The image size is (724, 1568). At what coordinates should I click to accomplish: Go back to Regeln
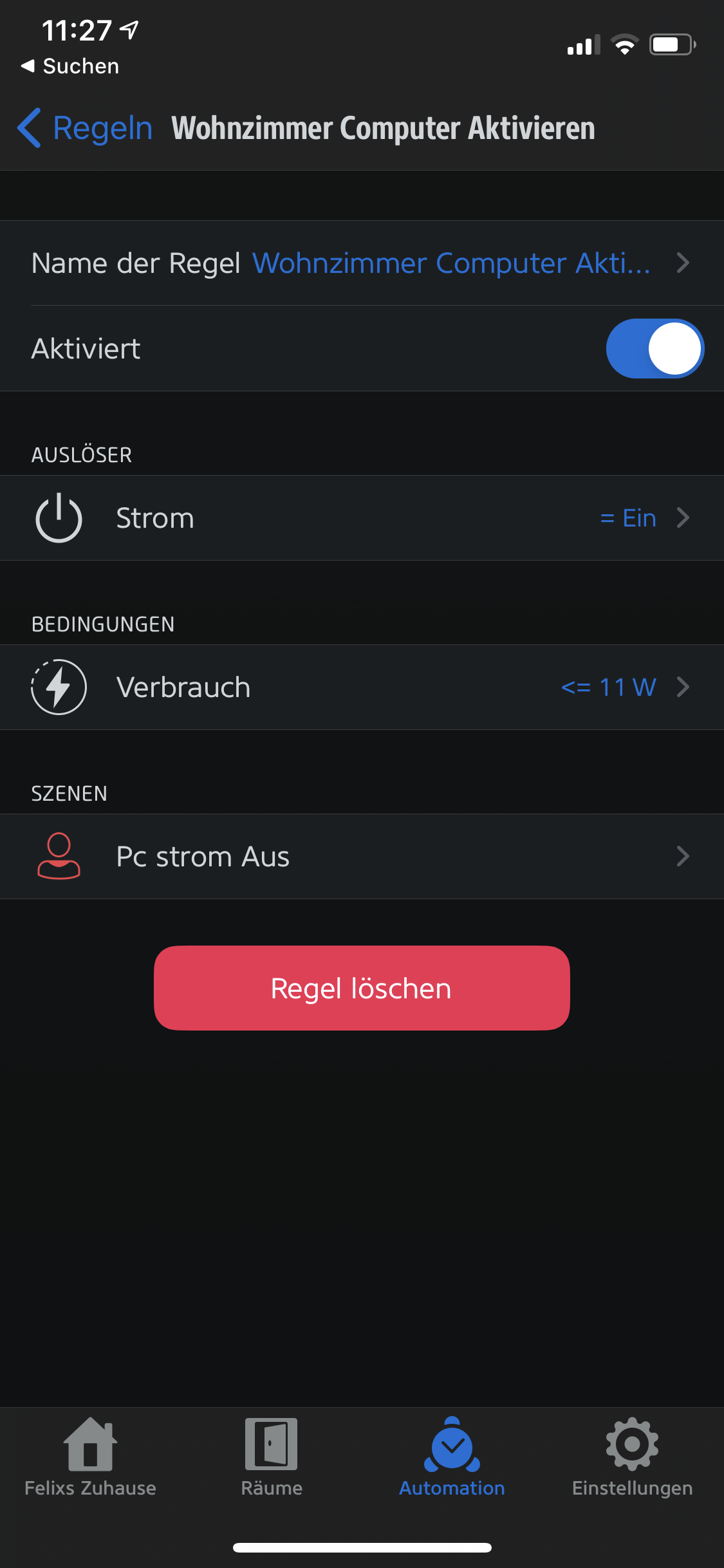click(85, 127)
